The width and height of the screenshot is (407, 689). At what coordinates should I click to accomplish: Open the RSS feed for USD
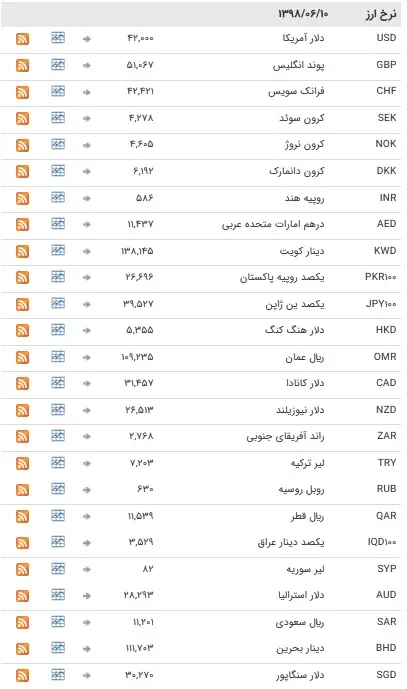(x=22, y=39)
